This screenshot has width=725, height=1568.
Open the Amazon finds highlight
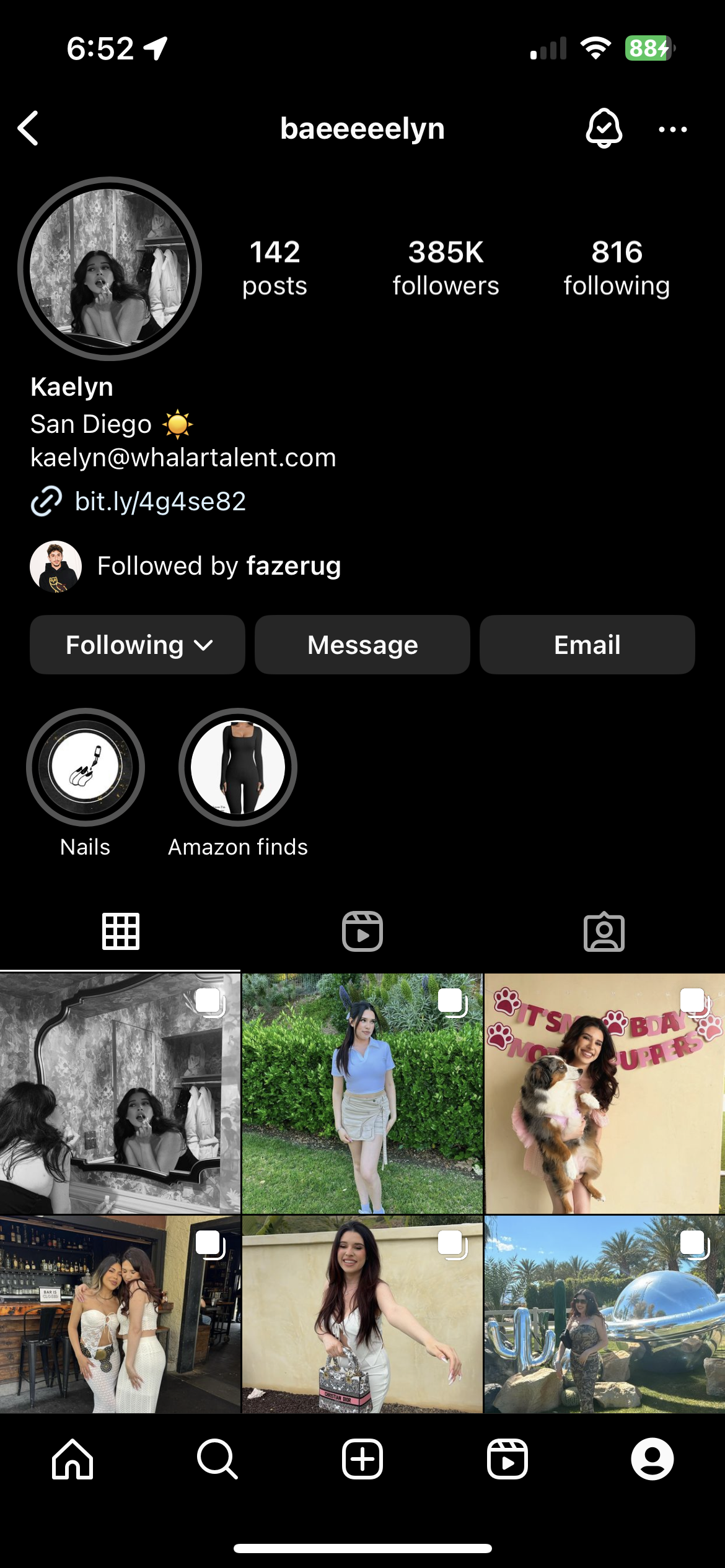pos(238,768)
